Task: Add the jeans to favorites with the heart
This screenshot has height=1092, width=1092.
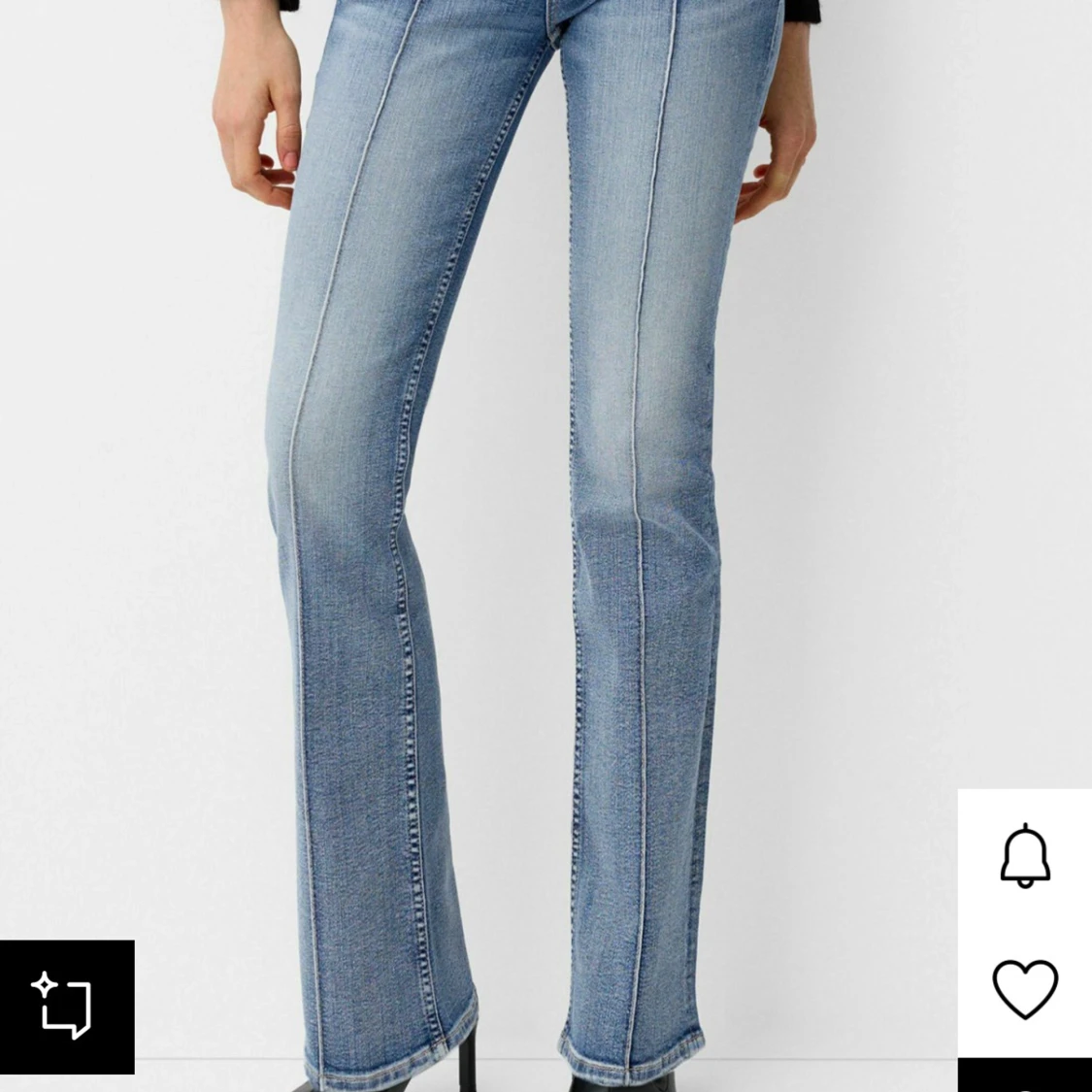Action: pos(1025,989)
